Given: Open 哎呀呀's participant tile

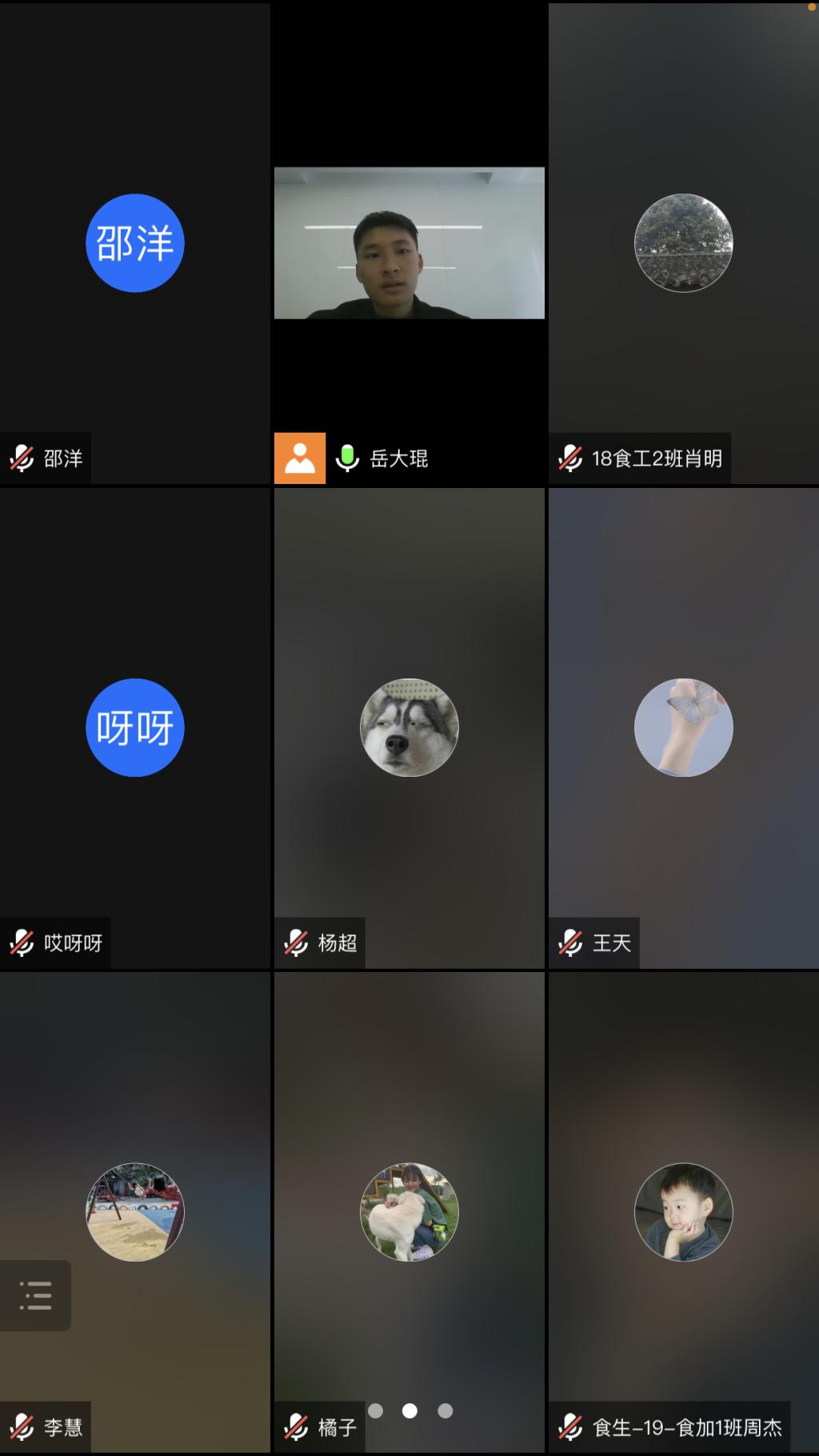Looking at the screenshot, I should coord(134,727).
